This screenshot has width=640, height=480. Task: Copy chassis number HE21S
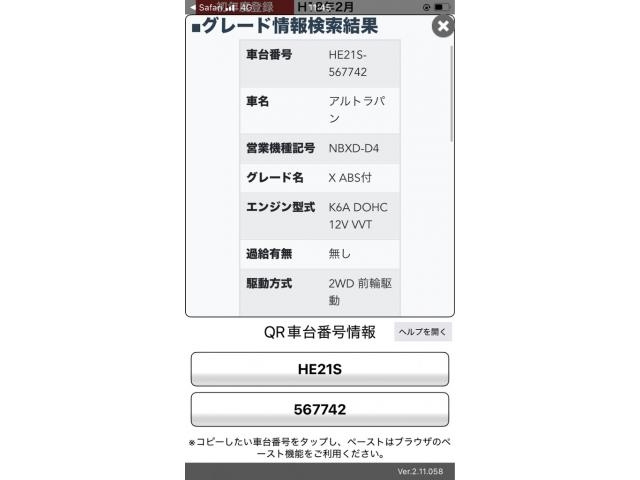click(320, 369)
